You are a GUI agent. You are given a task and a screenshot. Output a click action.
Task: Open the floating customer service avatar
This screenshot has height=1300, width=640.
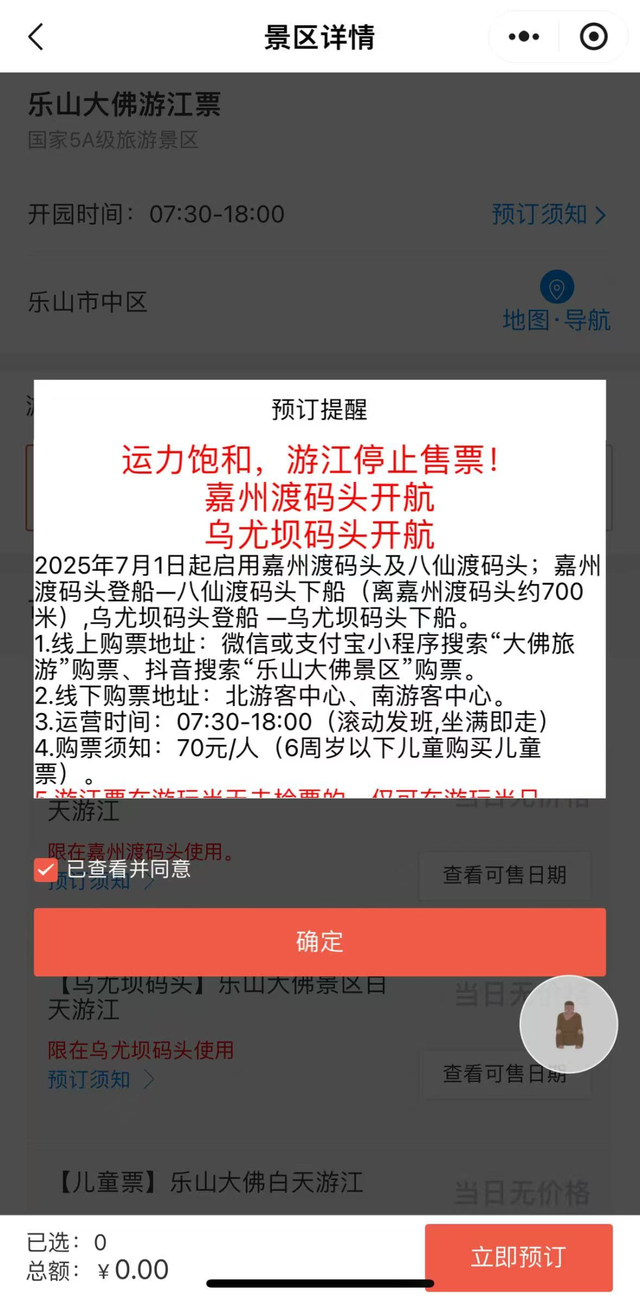569,1024
